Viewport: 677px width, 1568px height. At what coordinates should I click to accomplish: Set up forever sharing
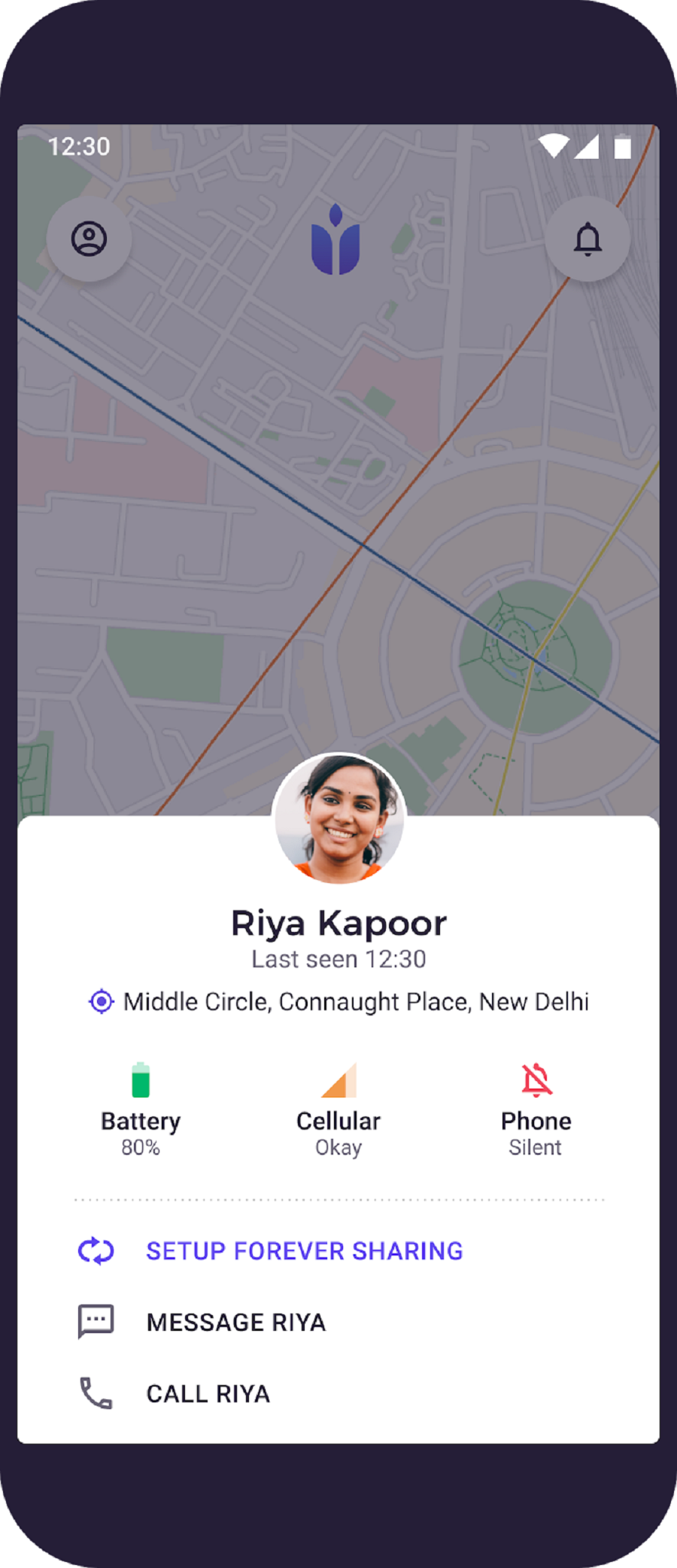tap(304, 1251)
